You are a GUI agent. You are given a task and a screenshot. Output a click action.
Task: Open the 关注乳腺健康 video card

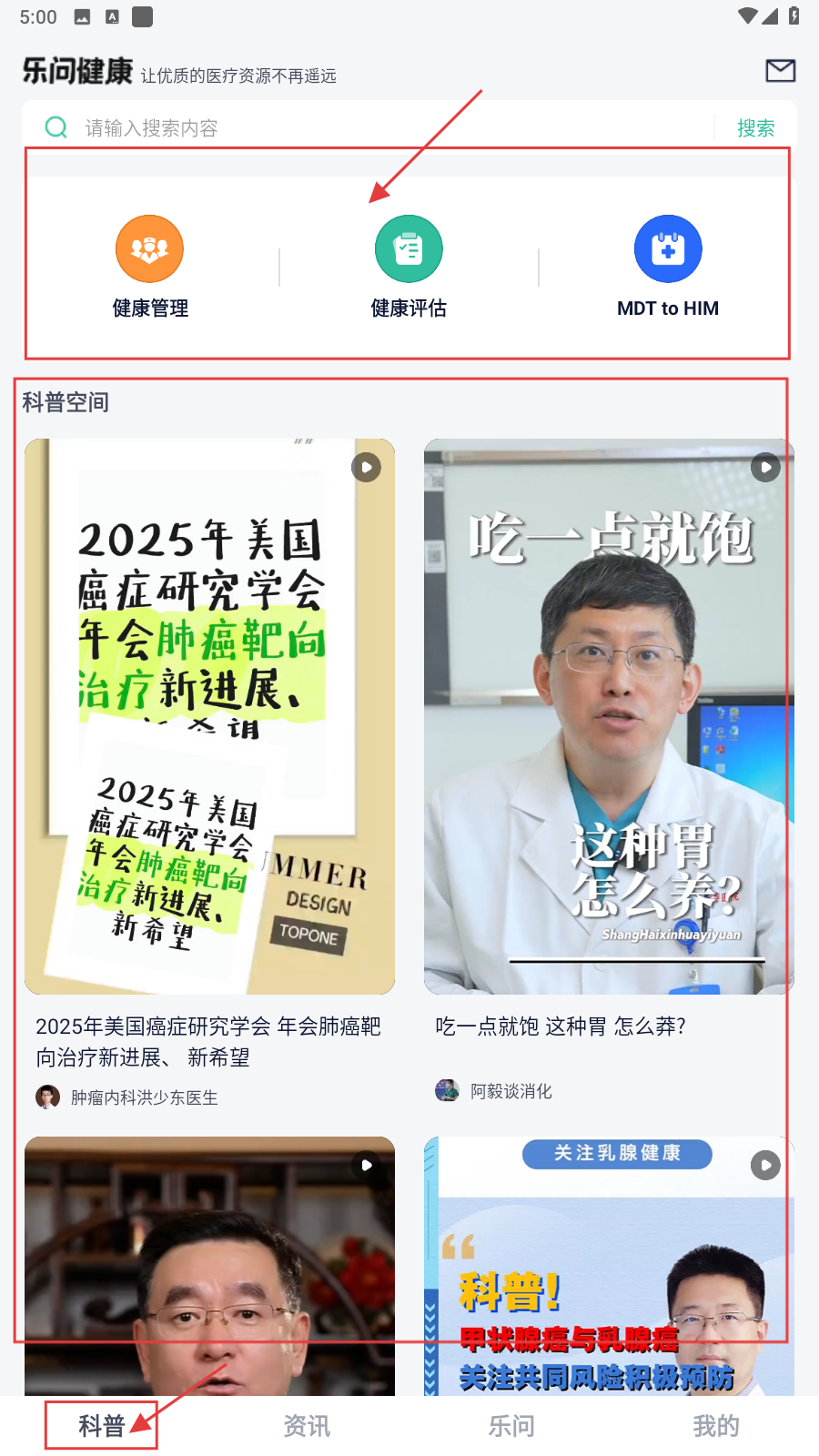coord(608,1265)
